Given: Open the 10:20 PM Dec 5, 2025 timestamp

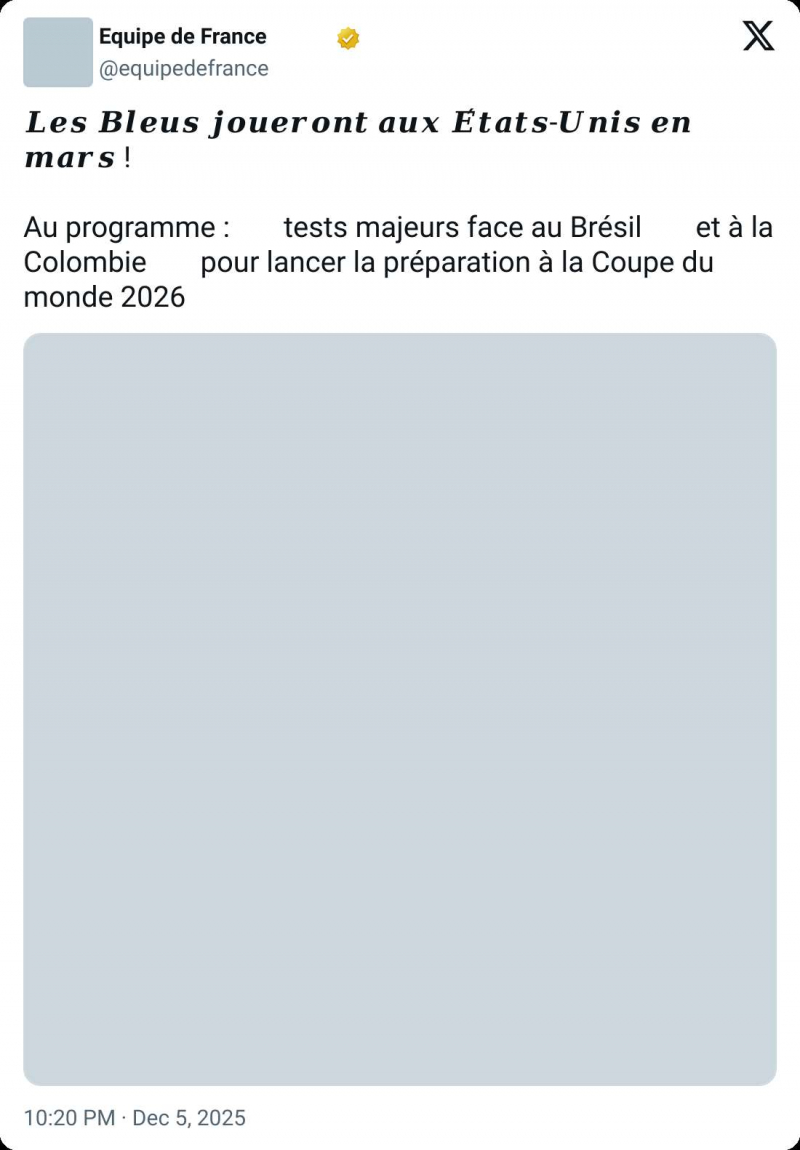Looking at the screenshot, I should [134, 1117].
